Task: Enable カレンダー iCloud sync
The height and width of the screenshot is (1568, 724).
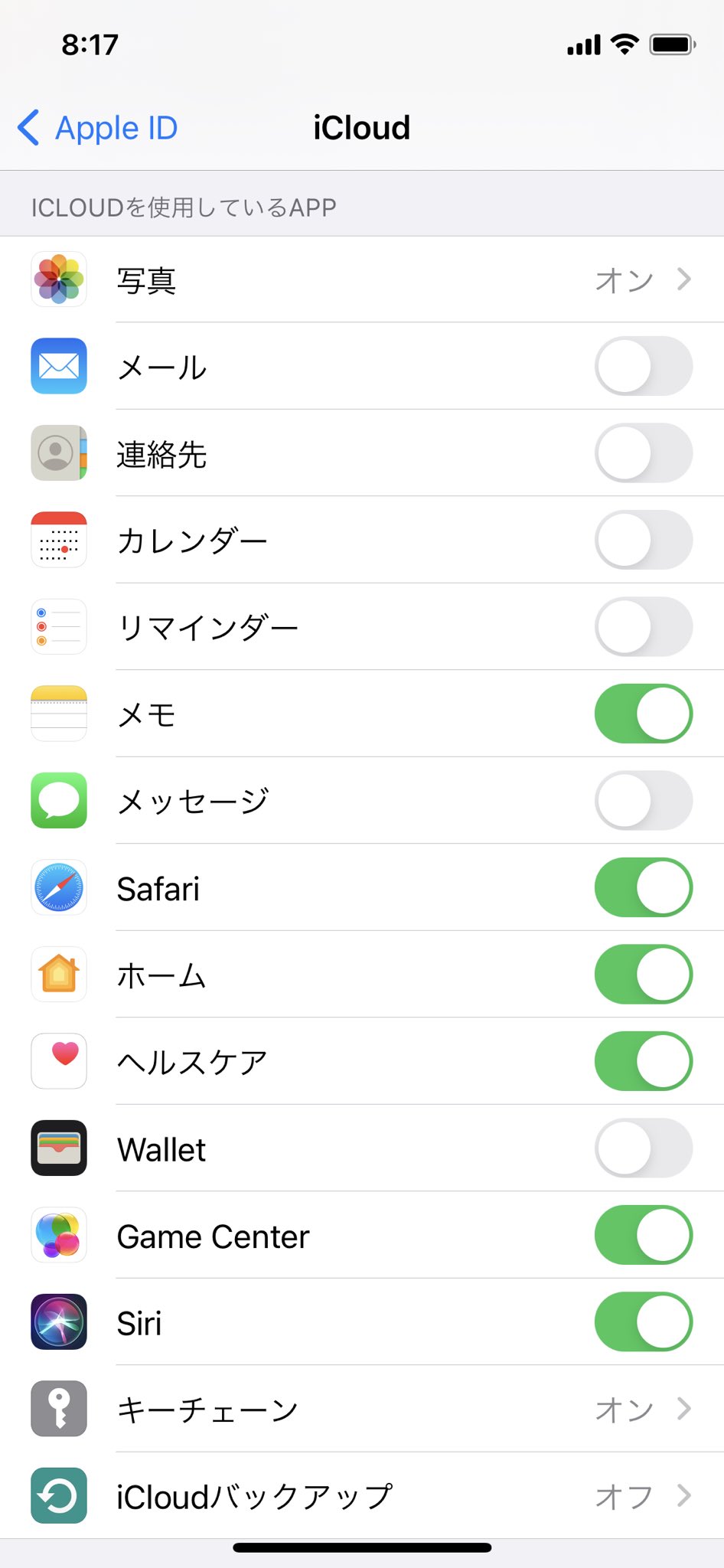Action: point(643,540)
